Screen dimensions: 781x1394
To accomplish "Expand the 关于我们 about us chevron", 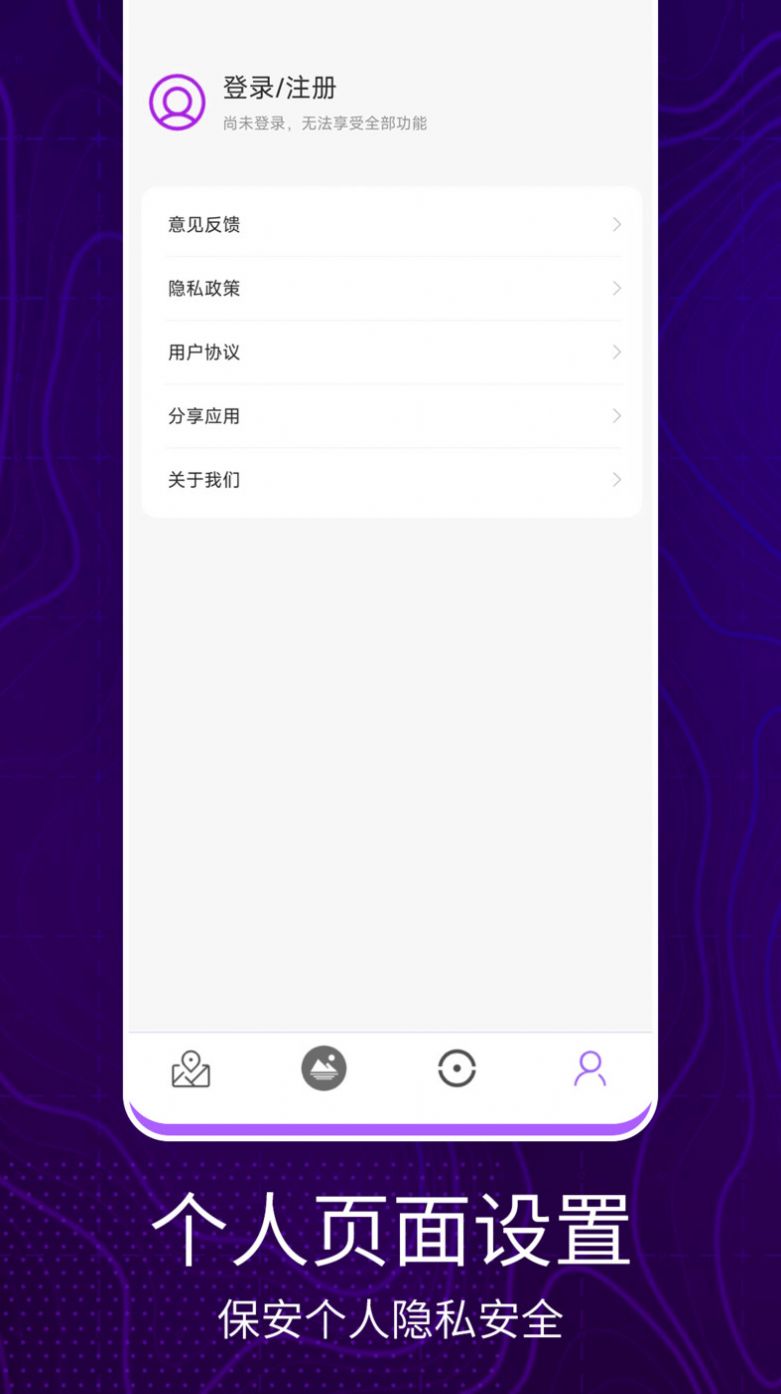I will click(617, 480).
